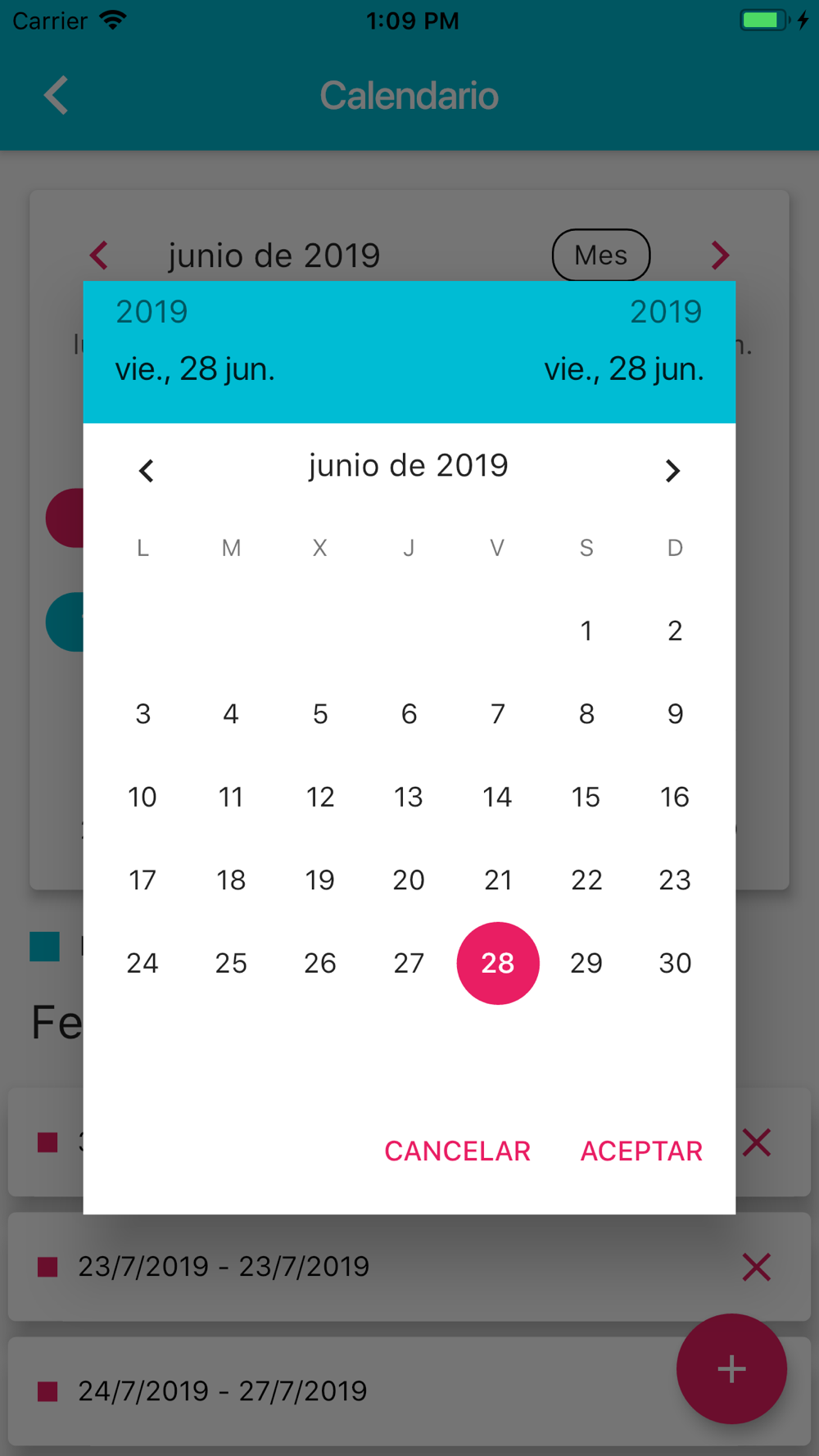Pick day 25 in the calendar
Viewport: 819px width, 1456px height.
click(x=231, y=963)
